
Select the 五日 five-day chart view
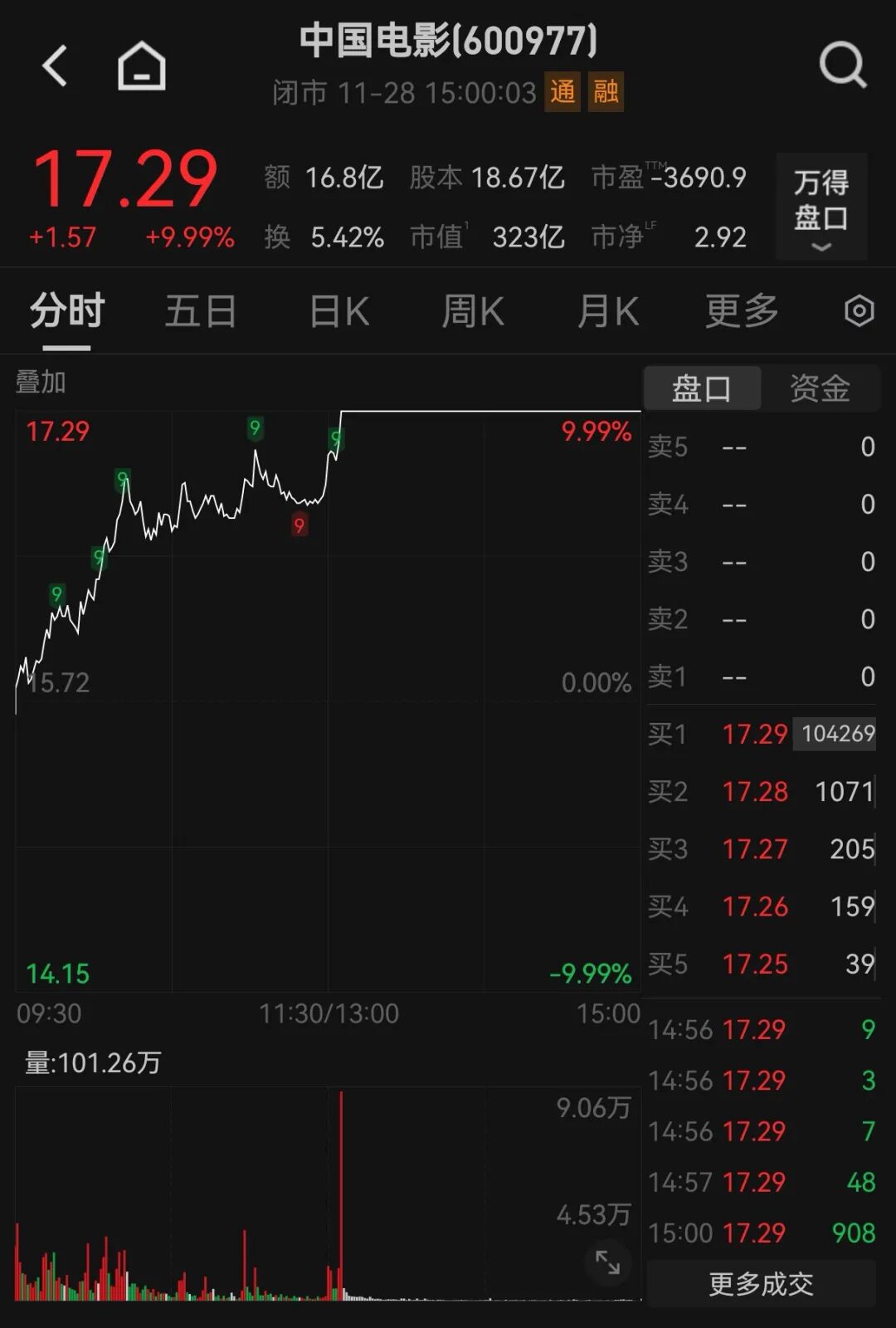199,311
